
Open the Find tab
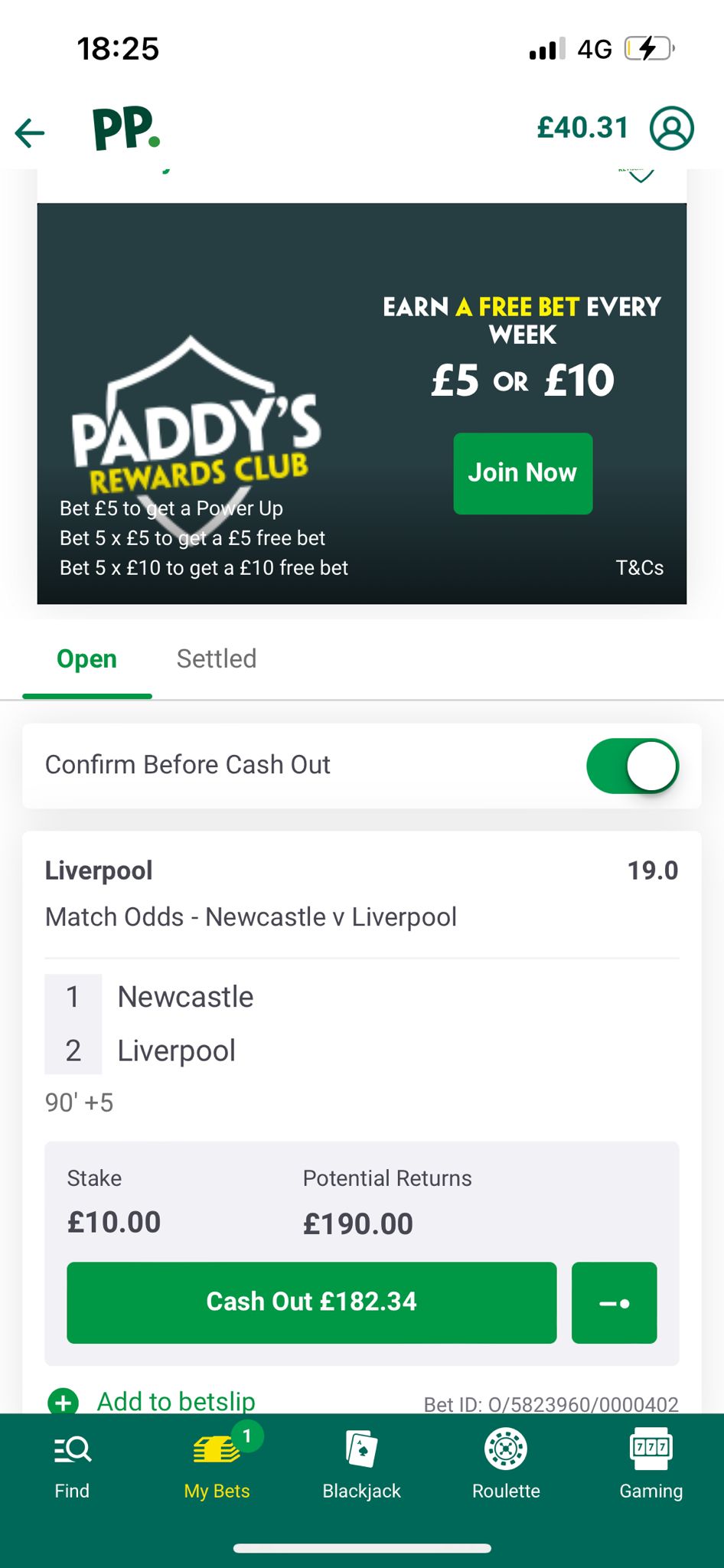(x=72, y=1464)
